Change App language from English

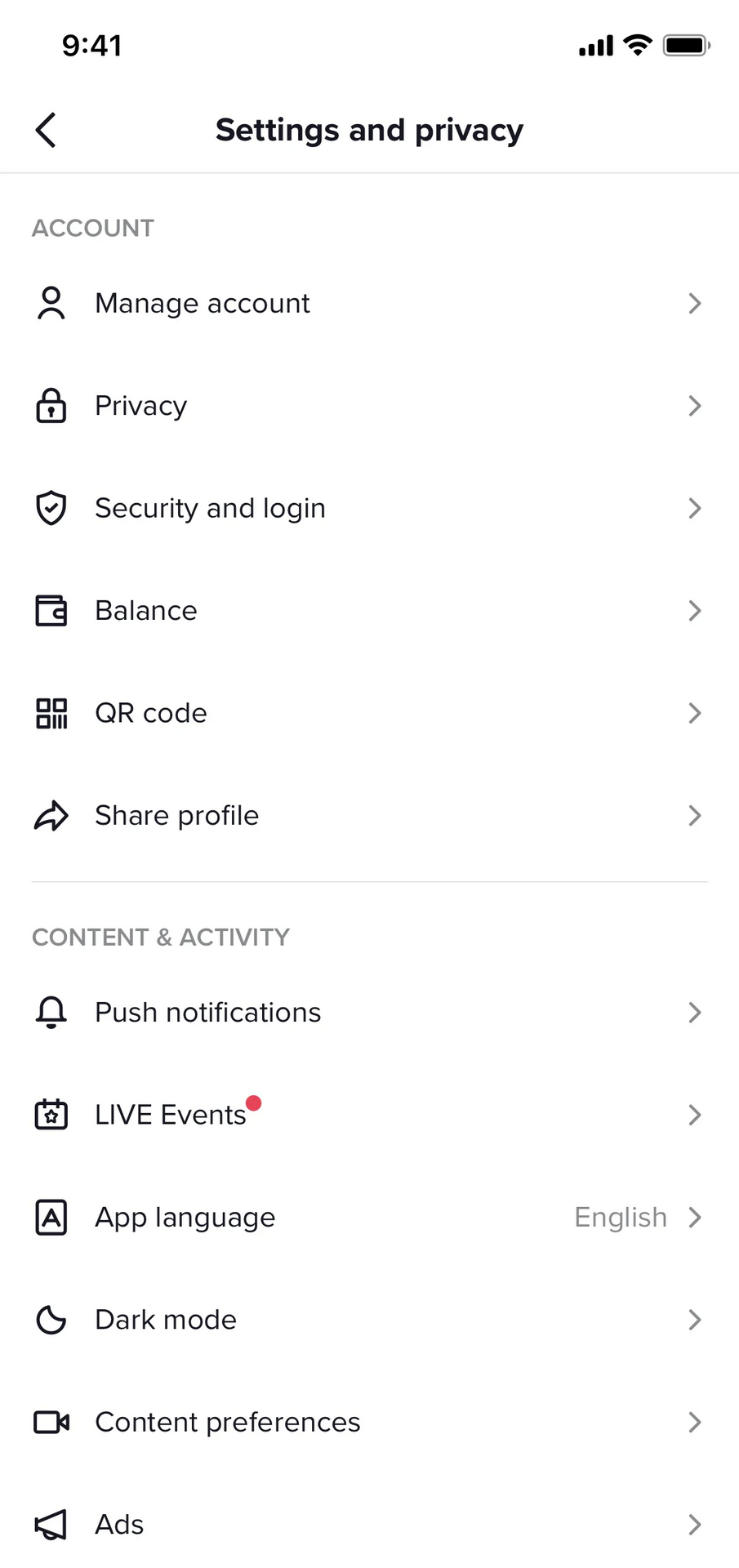coord(369,1218)
